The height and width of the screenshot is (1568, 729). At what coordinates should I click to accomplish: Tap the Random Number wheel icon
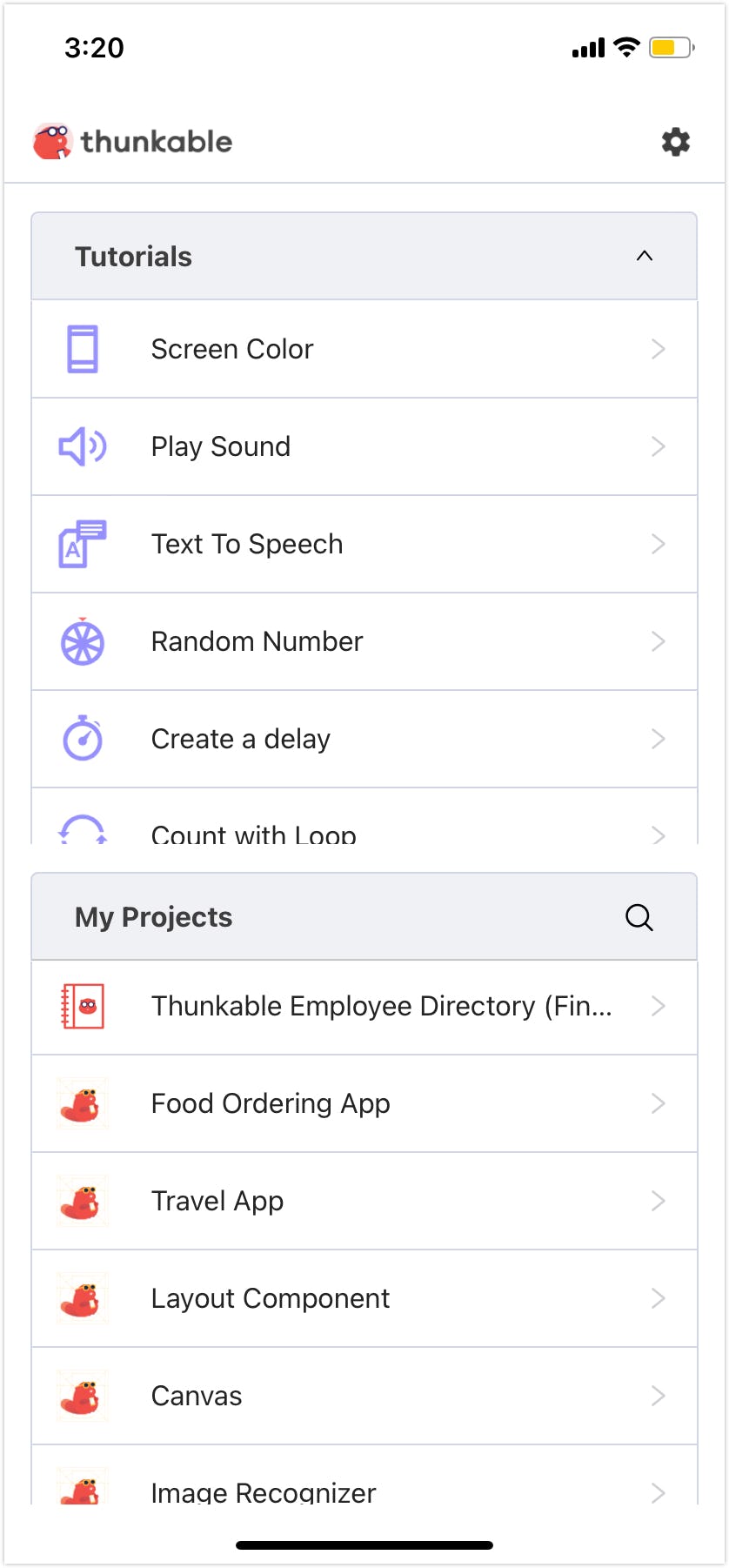[82, 641]
